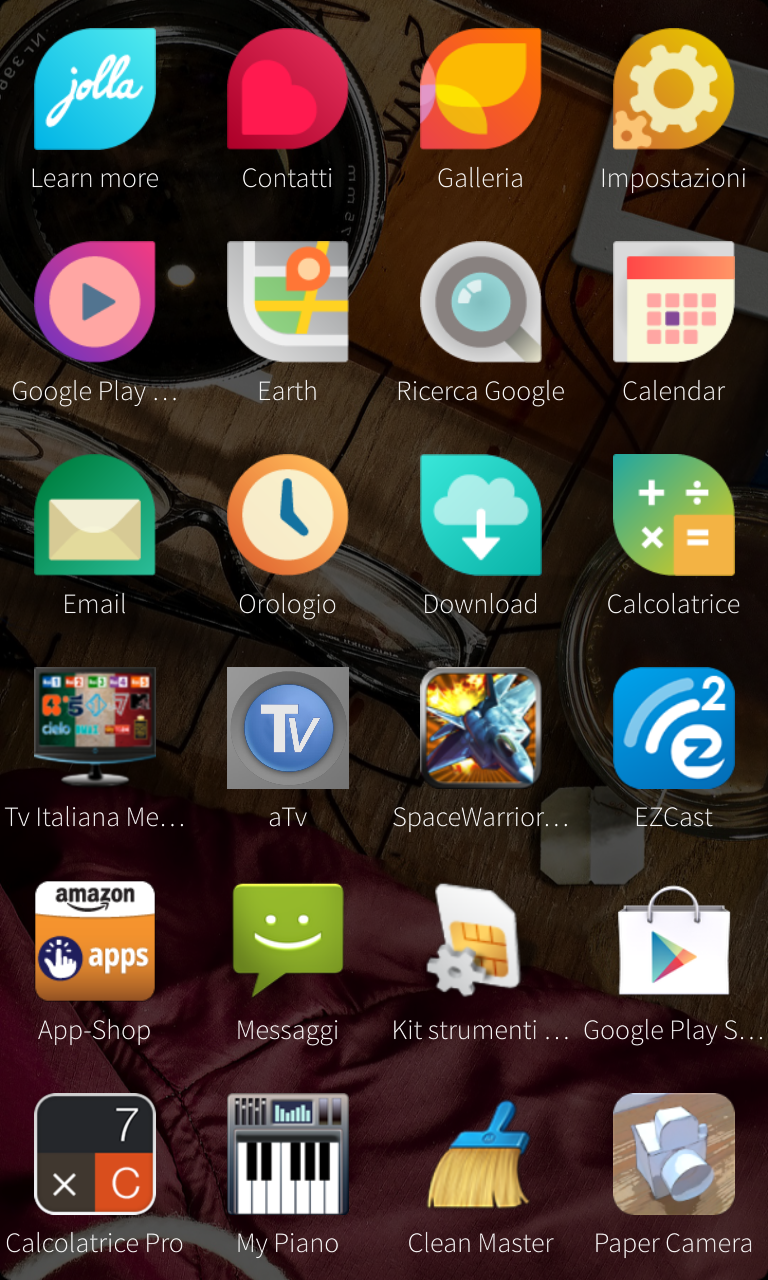Open EZCast app
Viewport: 768px width, 1280px height.
tap(673, 728)
